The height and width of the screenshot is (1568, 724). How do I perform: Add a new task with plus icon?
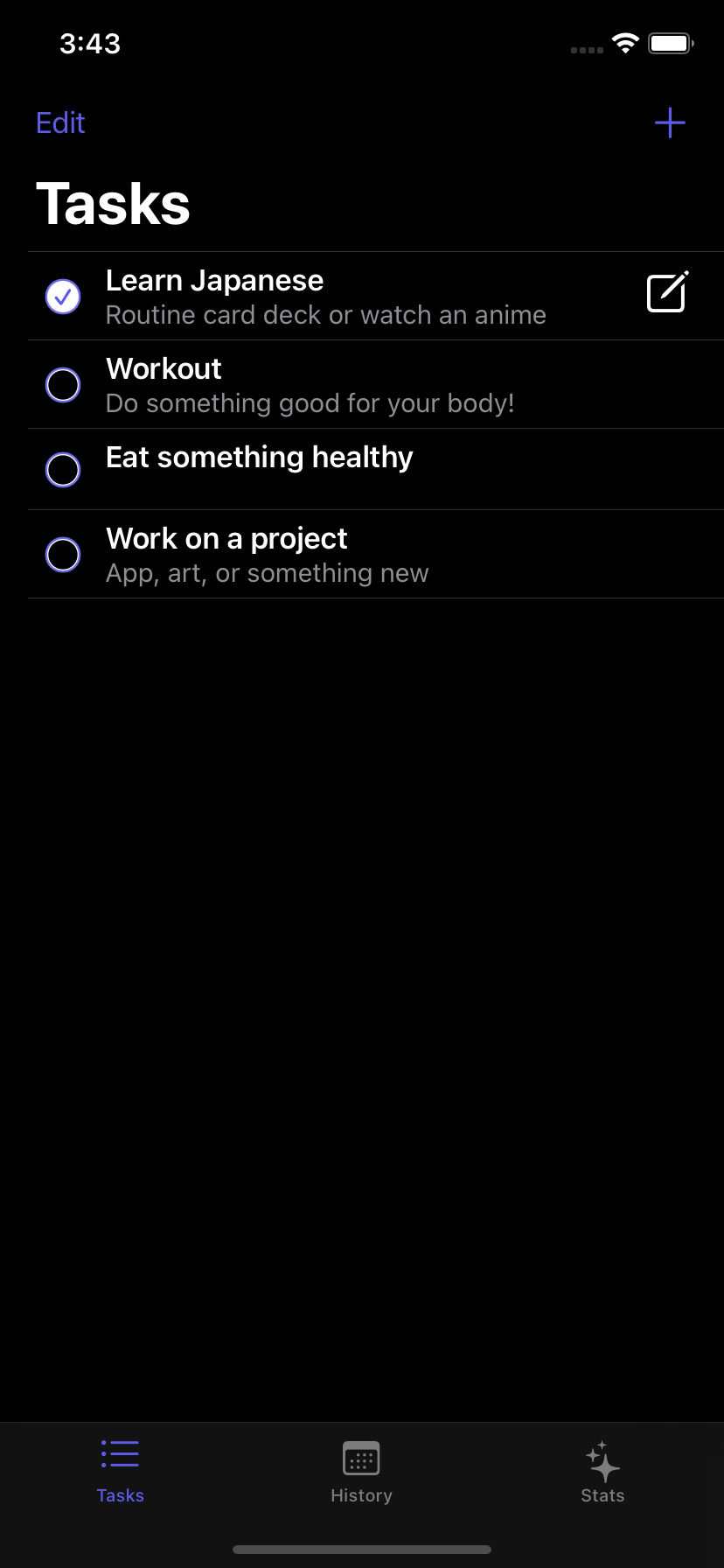tap(670, 122)
